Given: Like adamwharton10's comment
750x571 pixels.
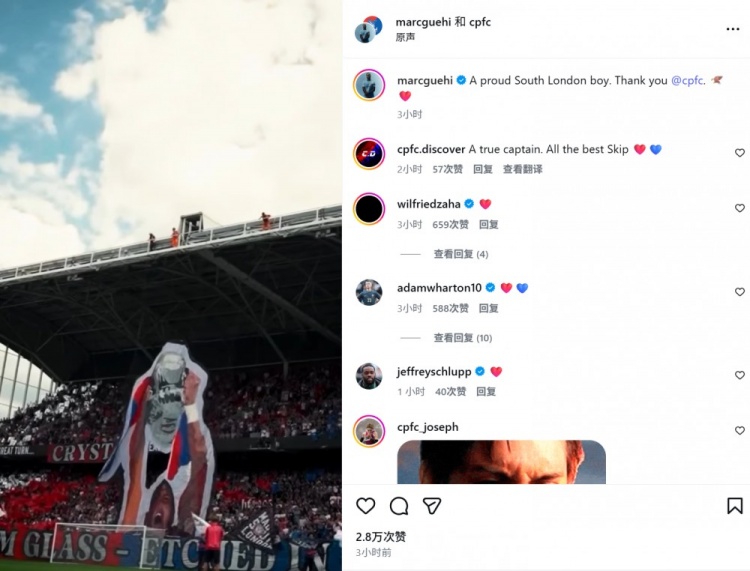Looking at the screenshot, I should pyautogui.click(x=740, y=292).
